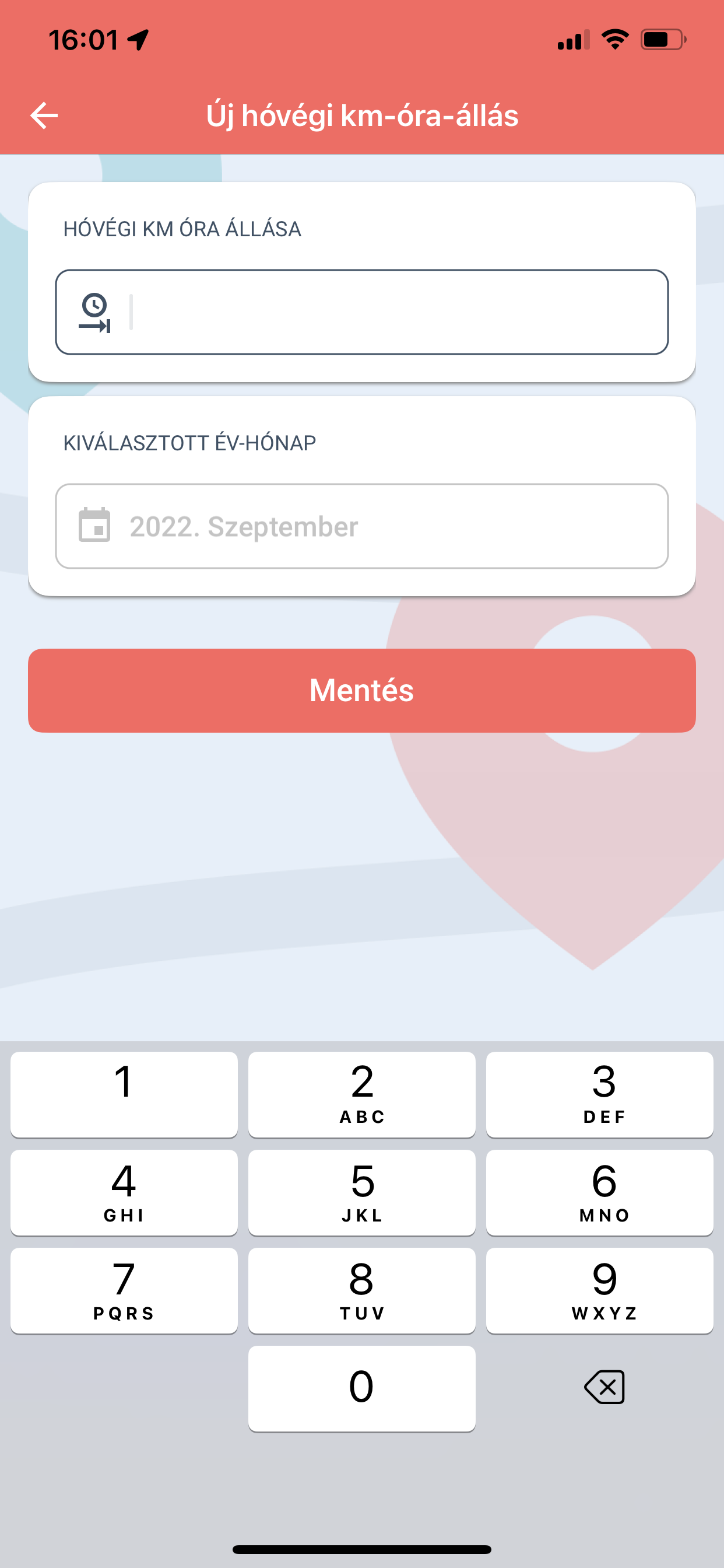Viewport: 724px width, 1568px height.
Task: Enter digit 4 on the keypad
Action: tap(124, 1192)
